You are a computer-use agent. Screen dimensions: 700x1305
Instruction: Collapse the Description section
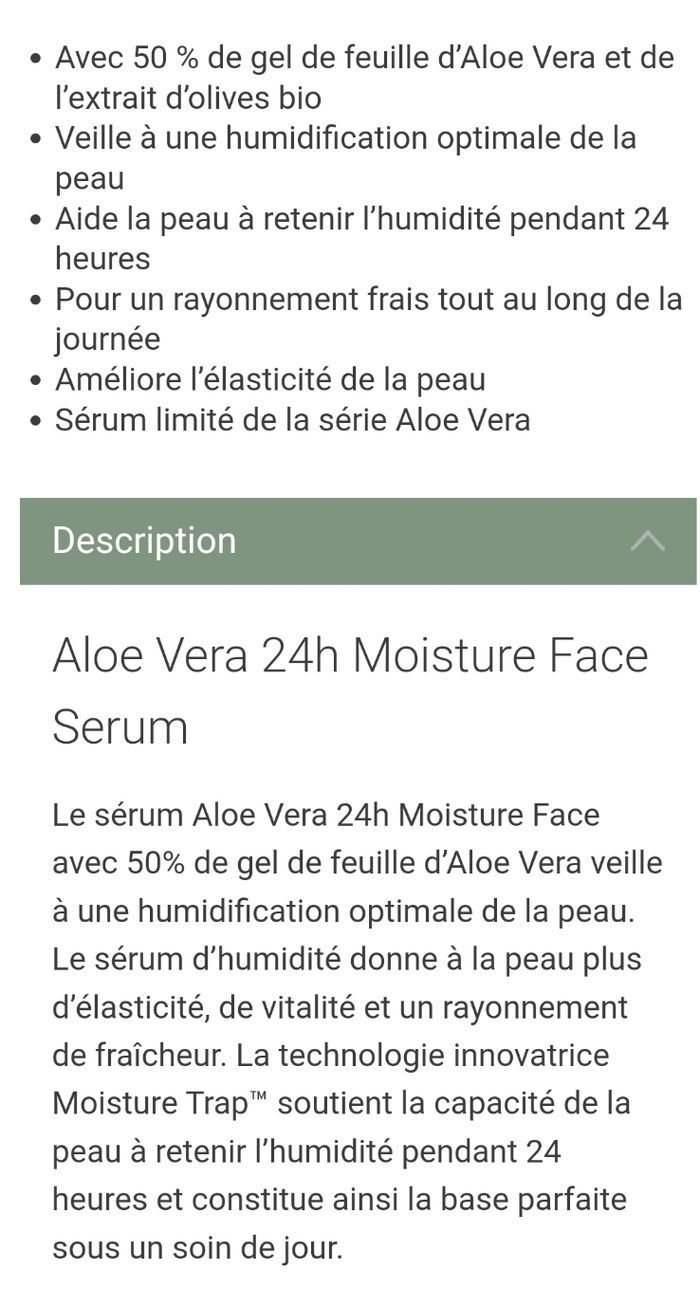(x=647, y=541)
